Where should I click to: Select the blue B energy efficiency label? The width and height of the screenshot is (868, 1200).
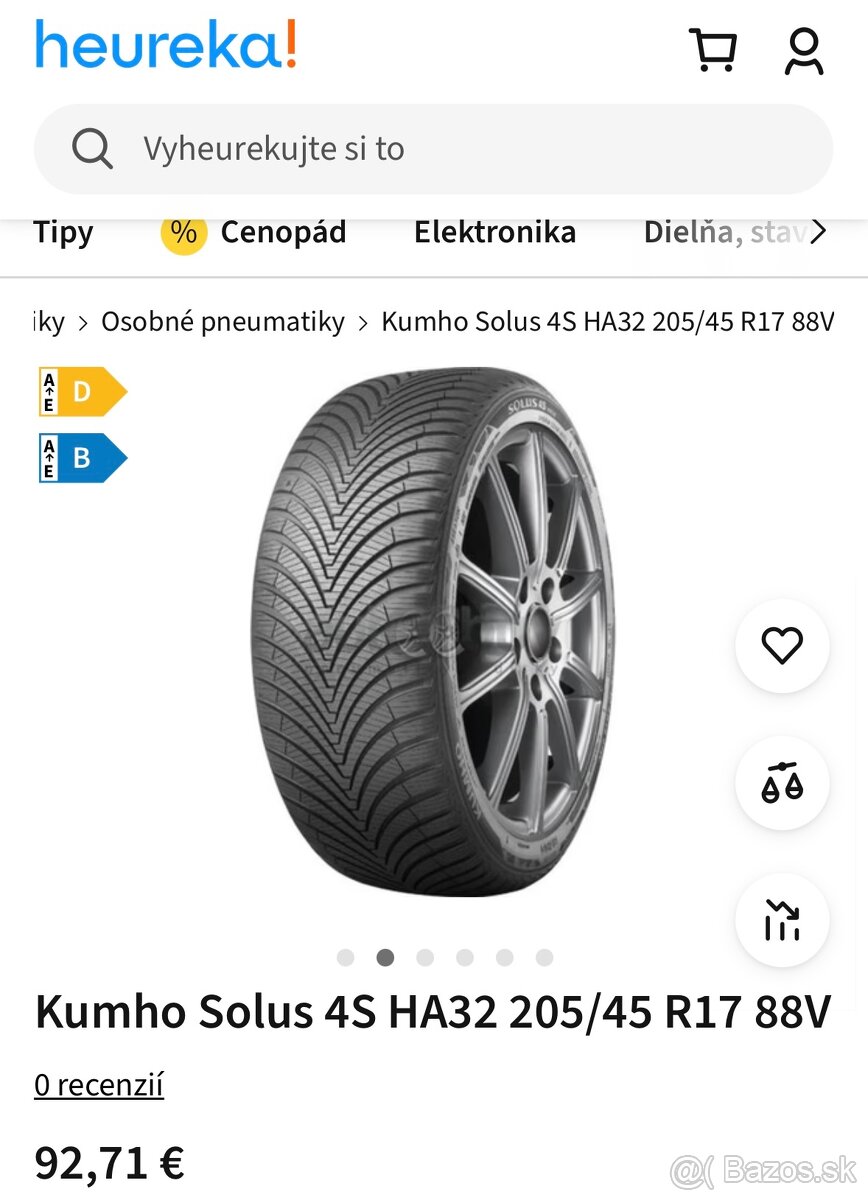pos(80,458)
